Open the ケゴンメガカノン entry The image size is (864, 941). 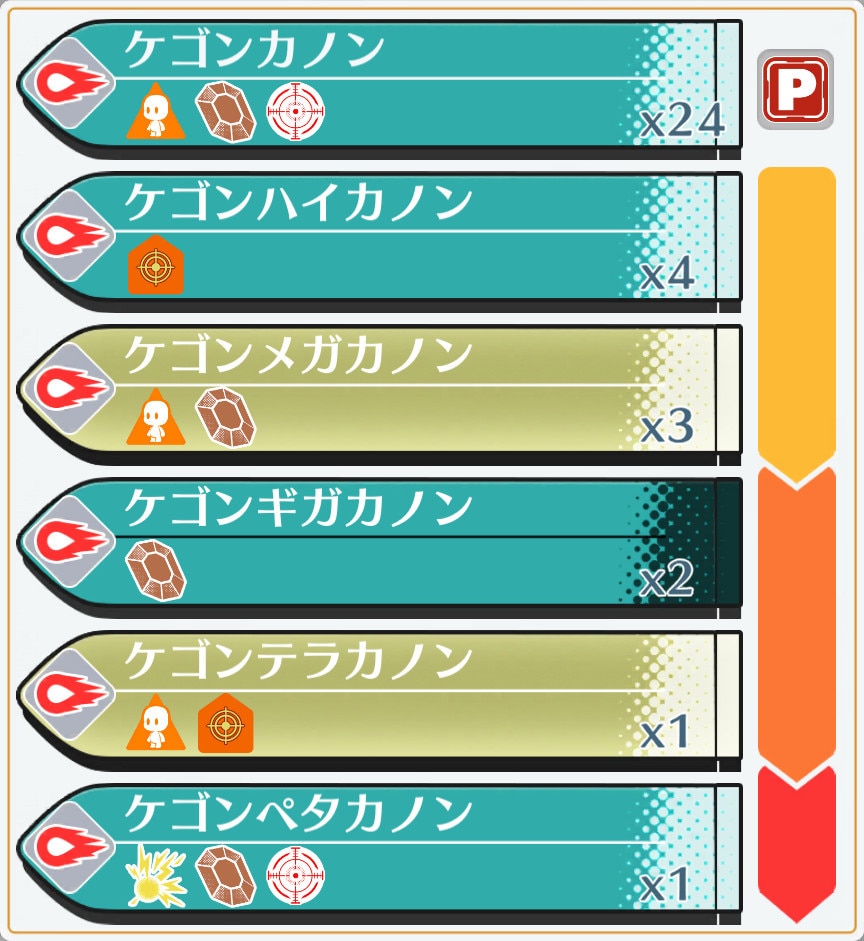(x=380, y=392)
